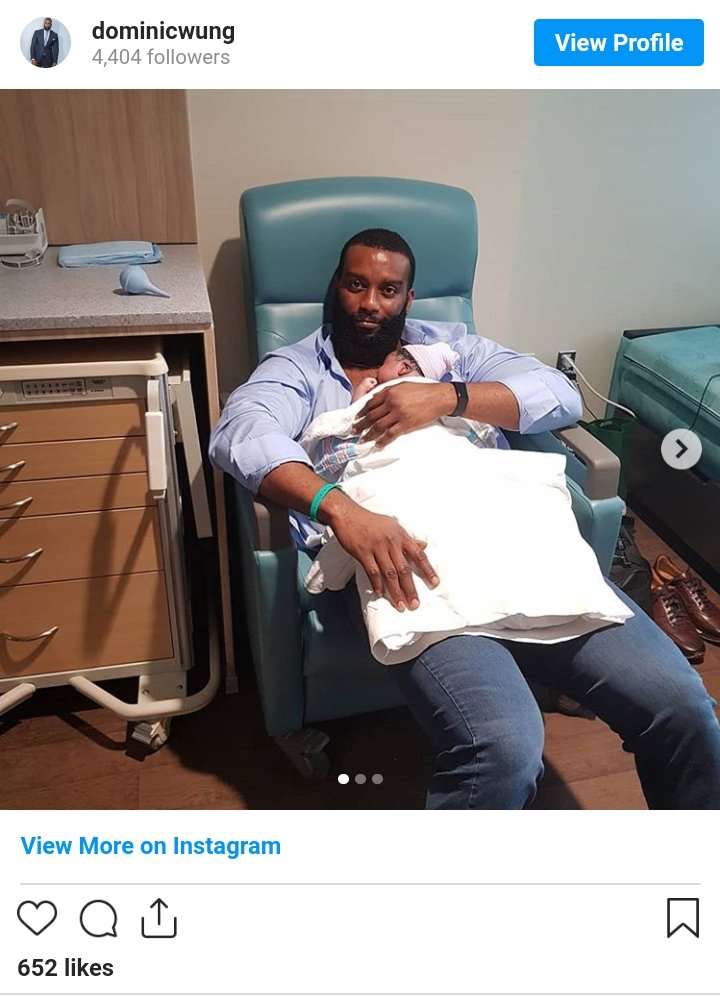720x996 pixels.
Task: Open the post photo
Action: click(x=360, y=449)
